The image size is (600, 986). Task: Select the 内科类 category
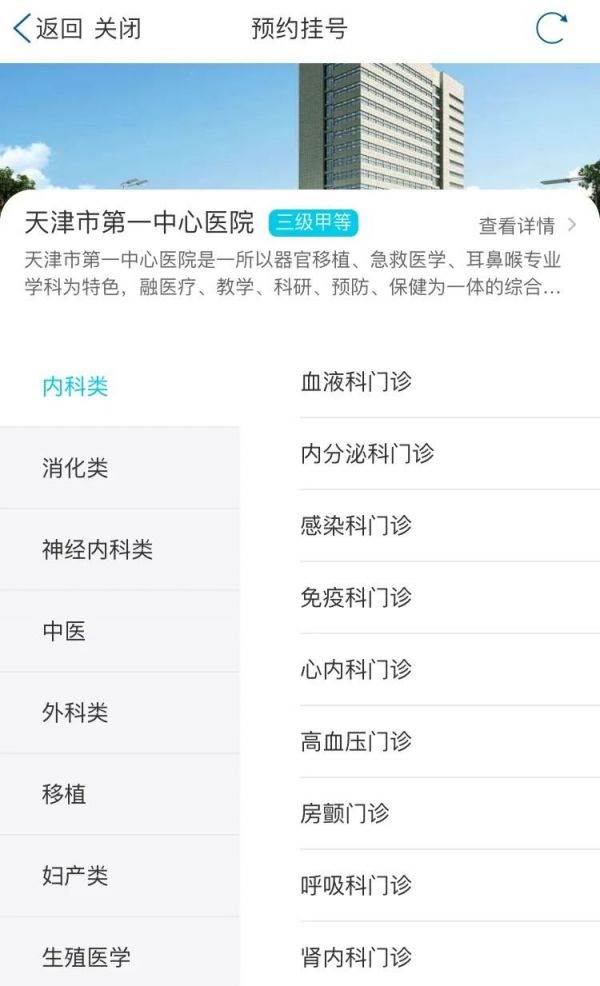(x=75, y=387)
